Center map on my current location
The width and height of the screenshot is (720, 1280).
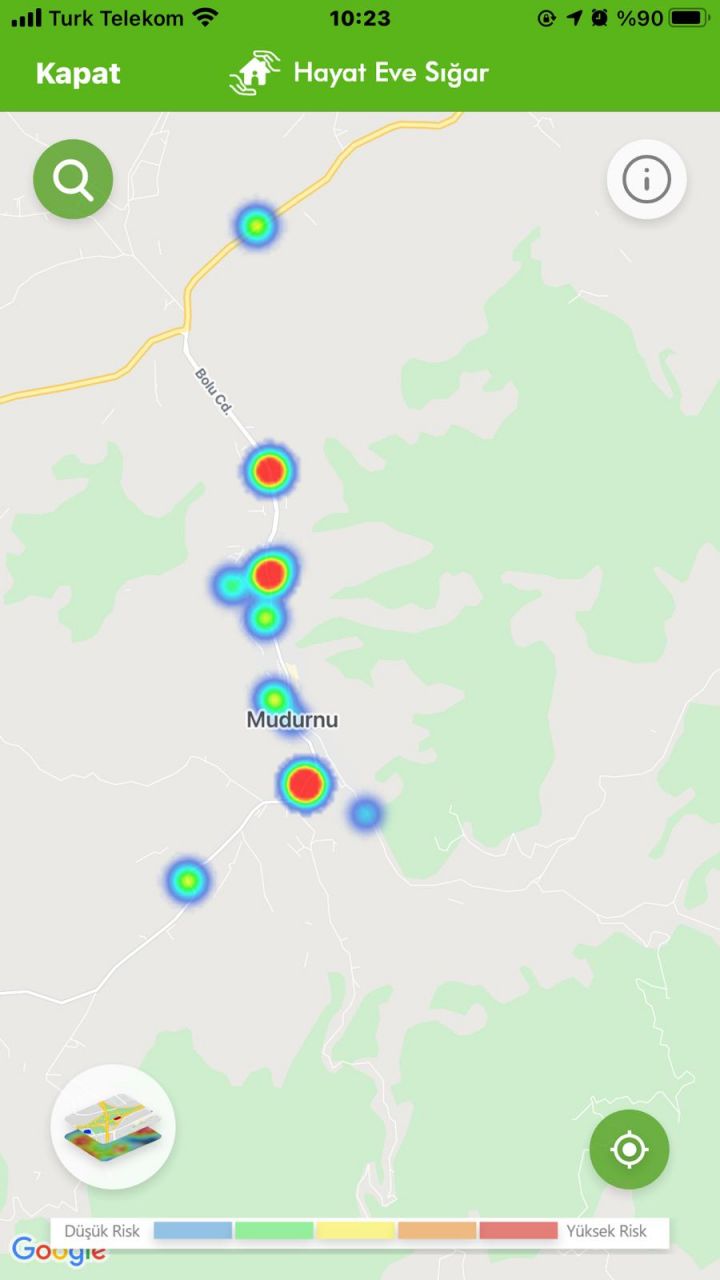[x=629, y=1150]
